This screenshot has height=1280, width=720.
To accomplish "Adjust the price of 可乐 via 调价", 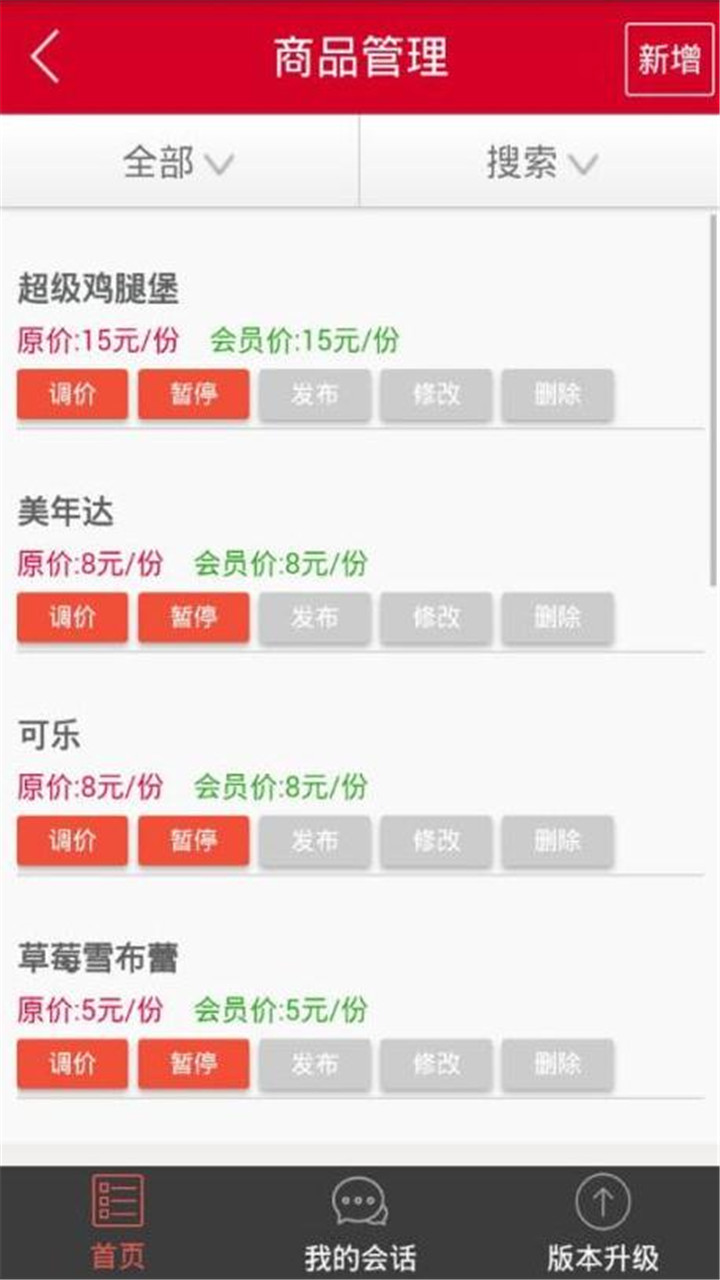I will [72, 840].
